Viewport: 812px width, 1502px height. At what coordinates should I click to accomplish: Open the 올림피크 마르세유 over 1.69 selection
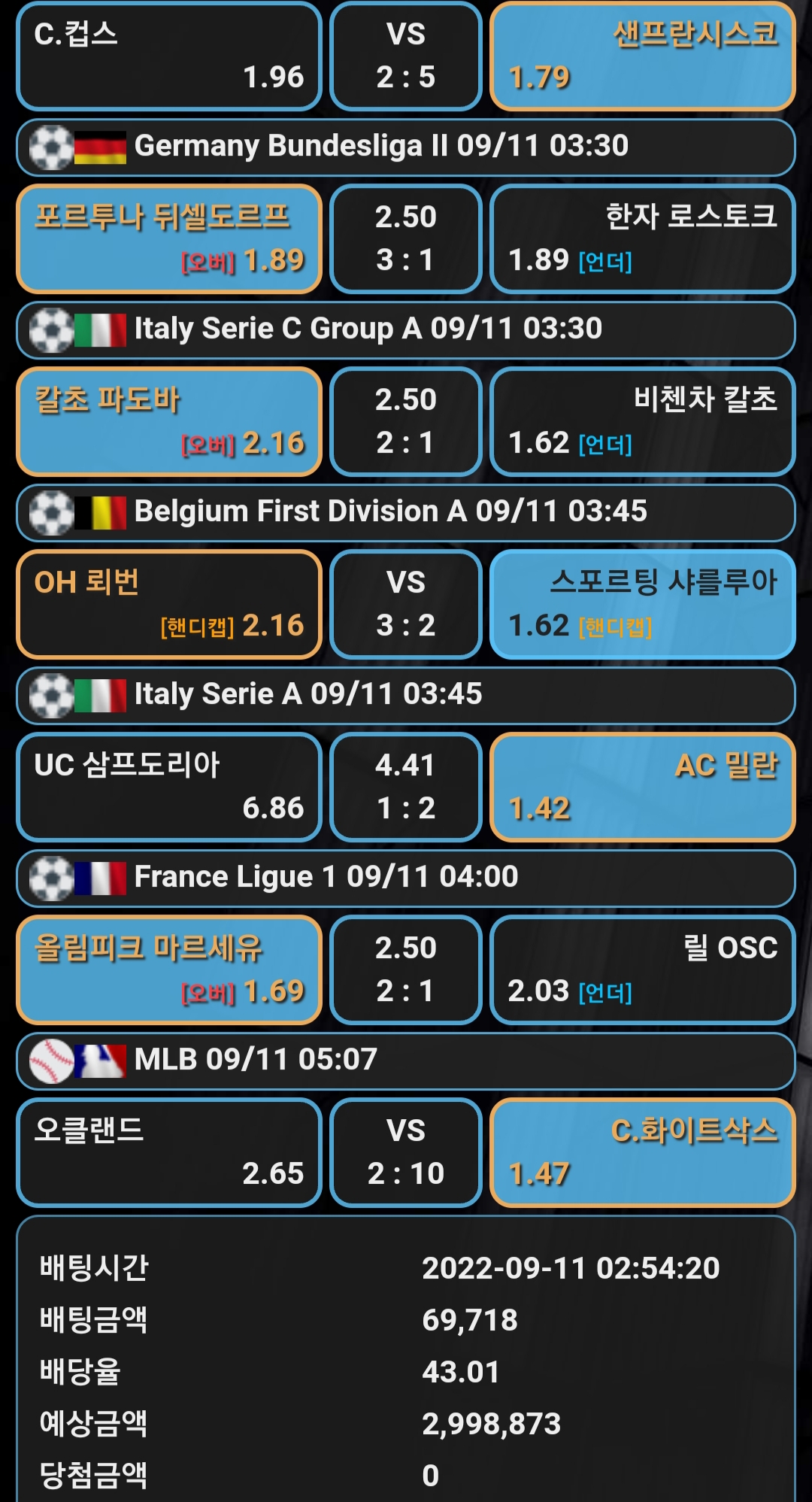pyautogui.click(x=169, y=969)
